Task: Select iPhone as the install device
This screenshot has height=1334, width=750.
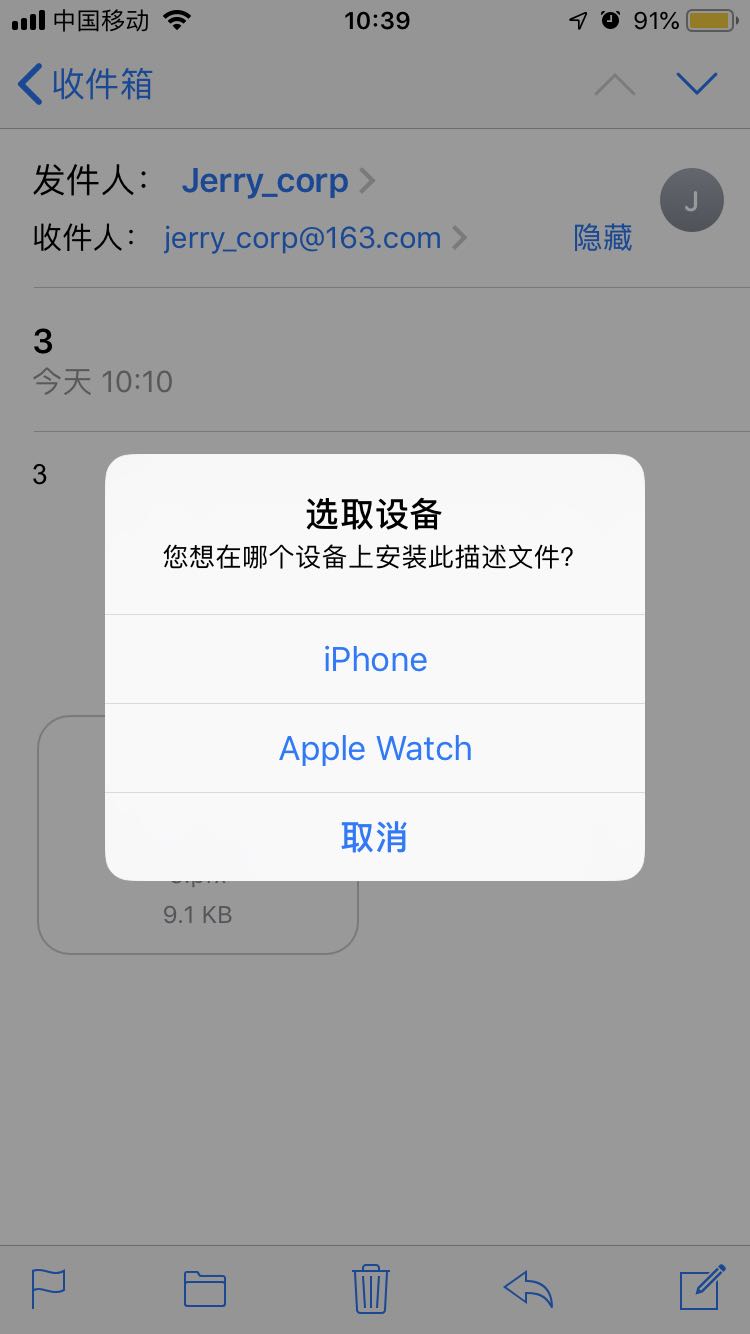Action: 375,659
